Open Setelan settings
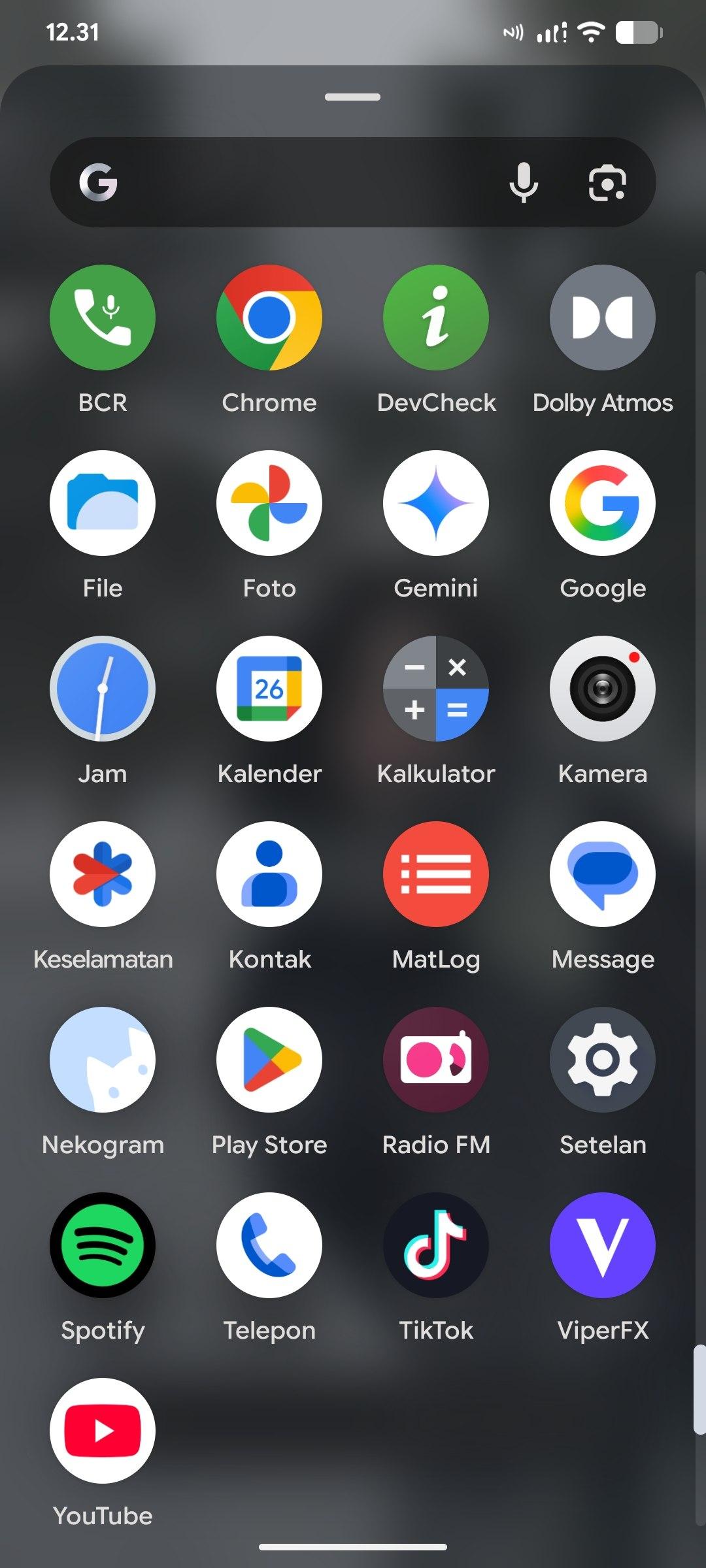Image resolution: width=706 pixels, height=1568 pixels. click(603, 1060)
